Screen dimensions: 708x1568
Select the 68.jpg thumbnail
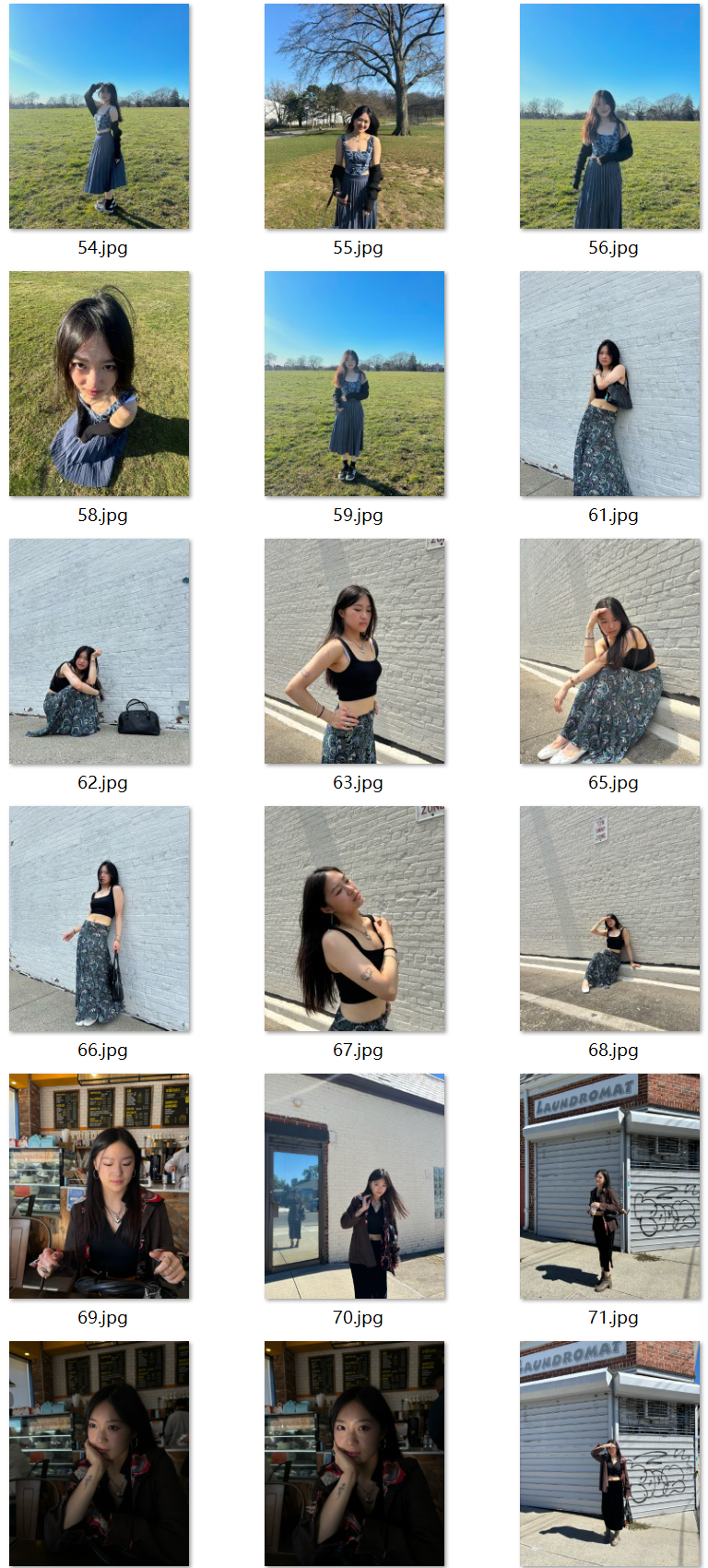tap(609, 919)
